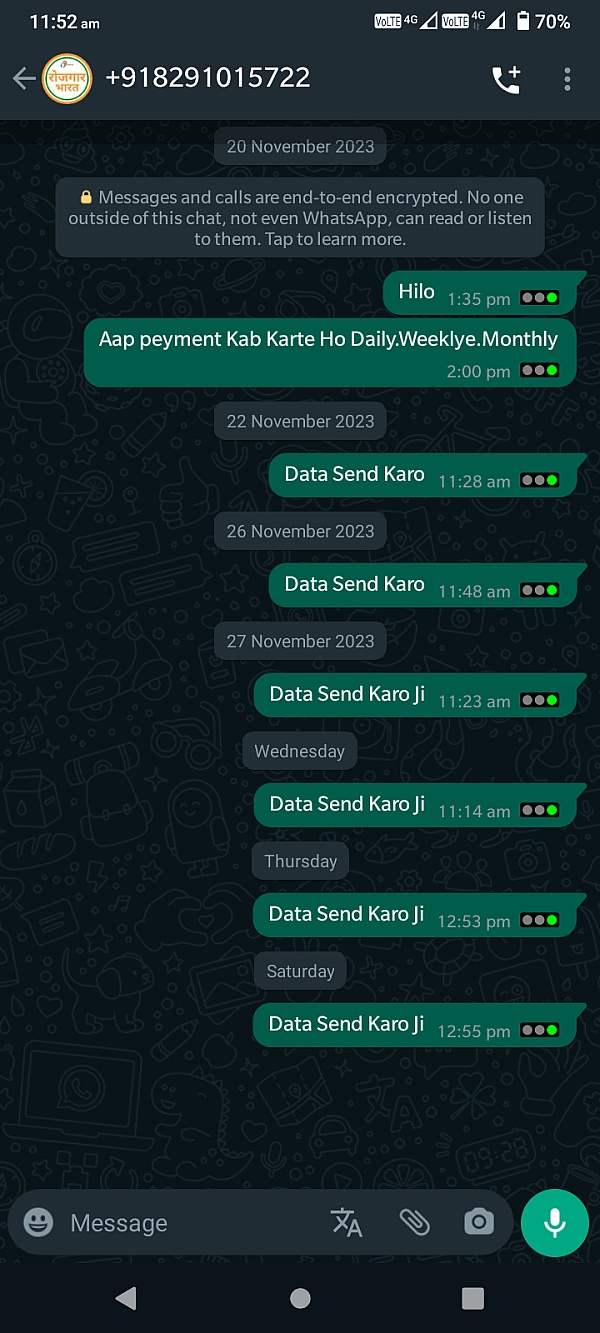Go to the home screen
Screen dimensions: 600x1333
coord(300,1298)
